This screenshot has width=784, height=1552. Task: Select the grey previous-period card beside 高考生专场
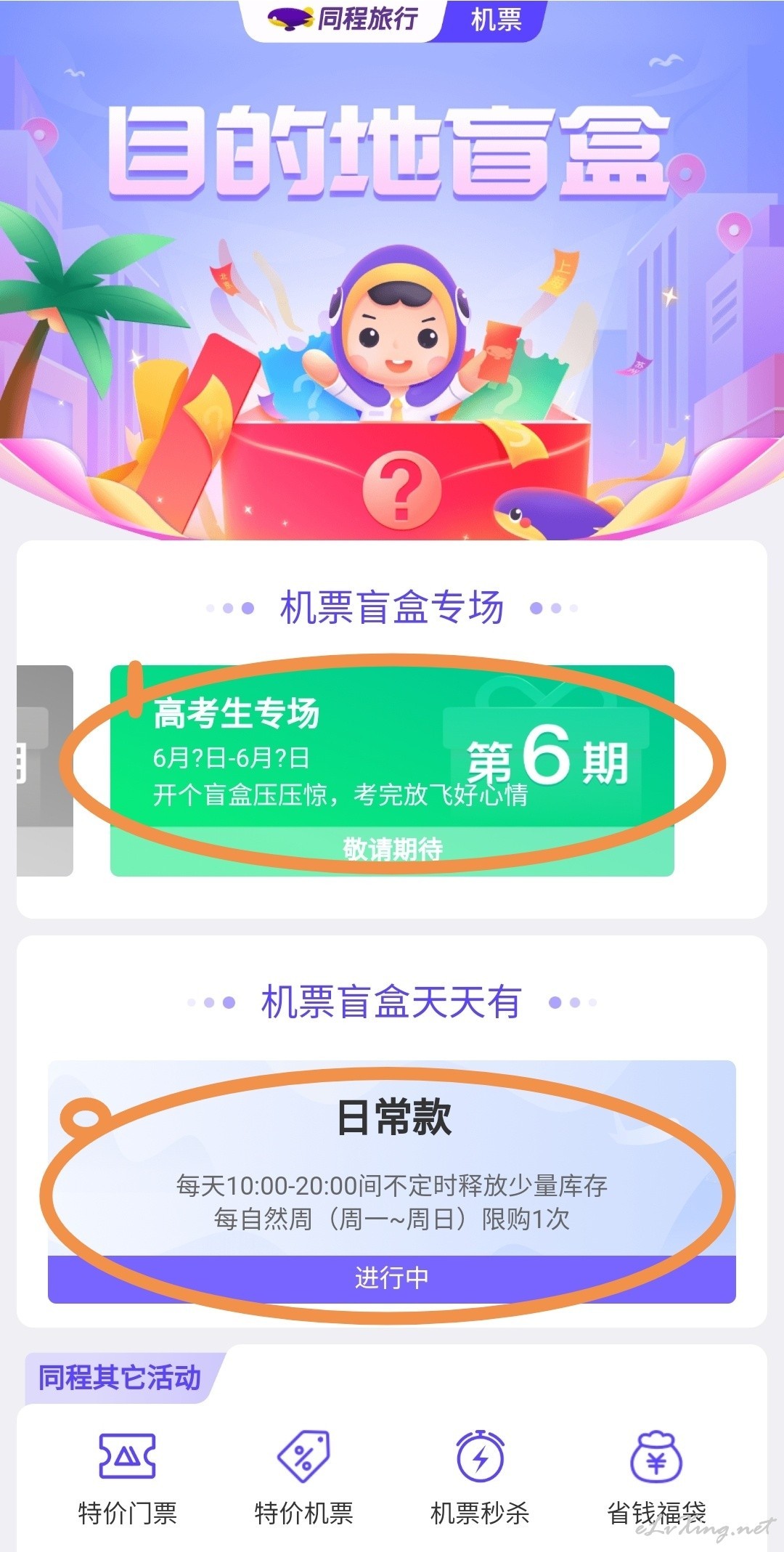click(x=45, y=771)
